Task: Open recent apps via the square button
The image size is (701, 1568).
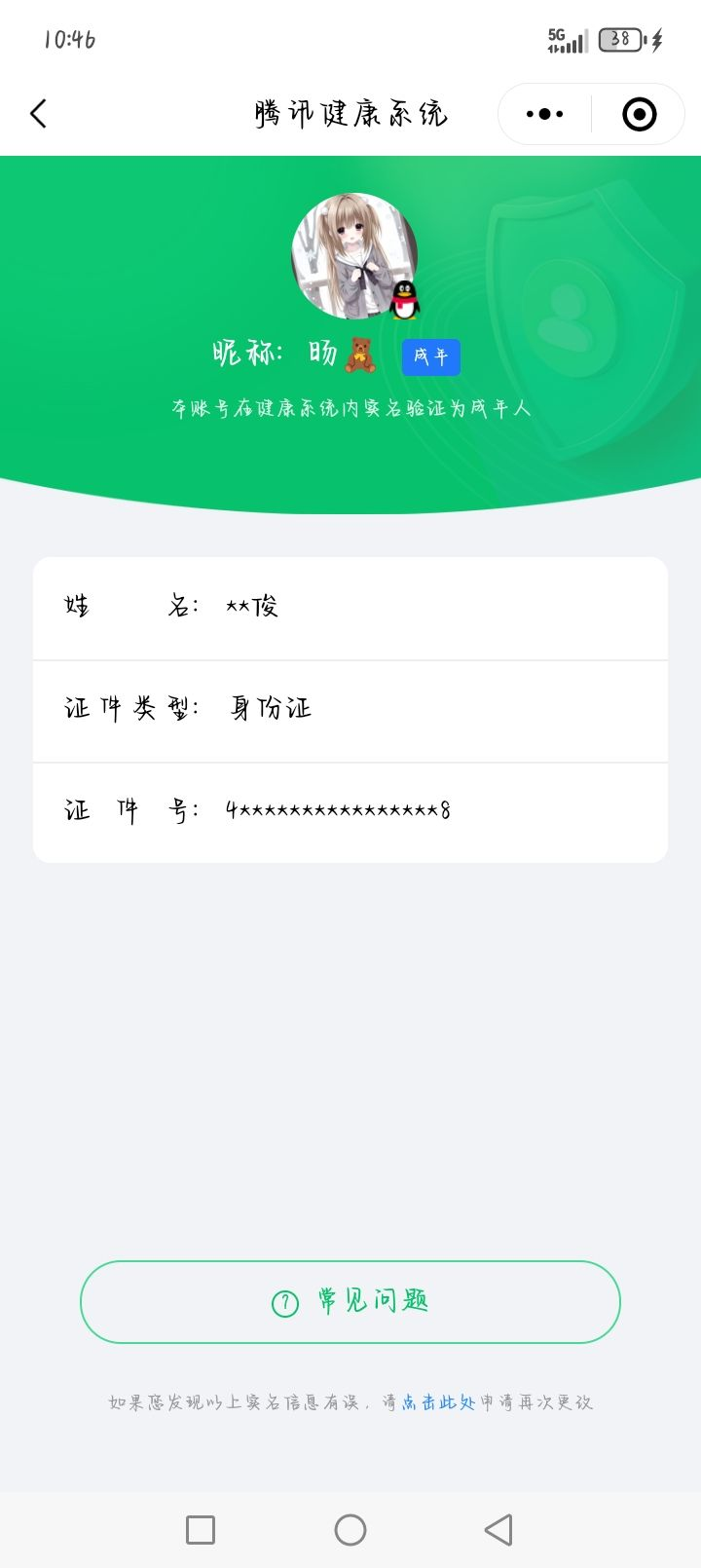Action: [x=201, y=1530]
